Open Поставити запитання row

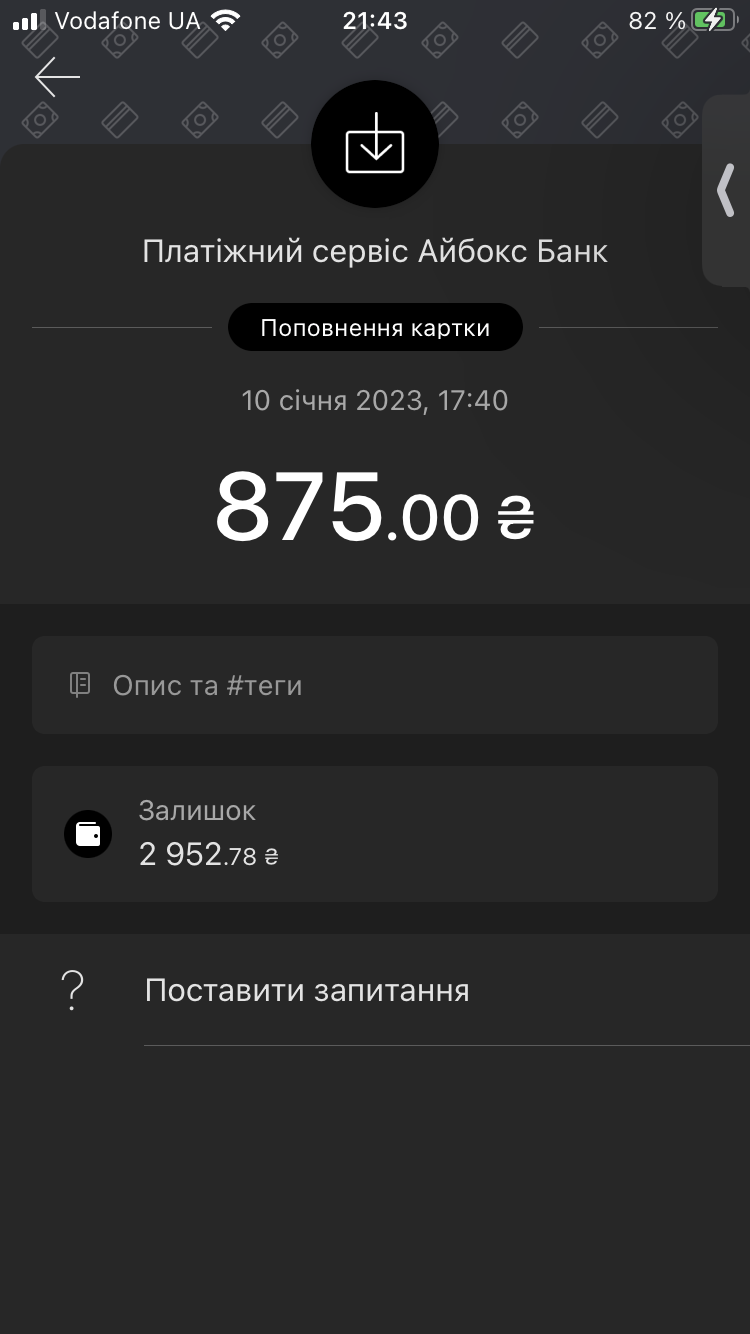click(x=375, y=991)
